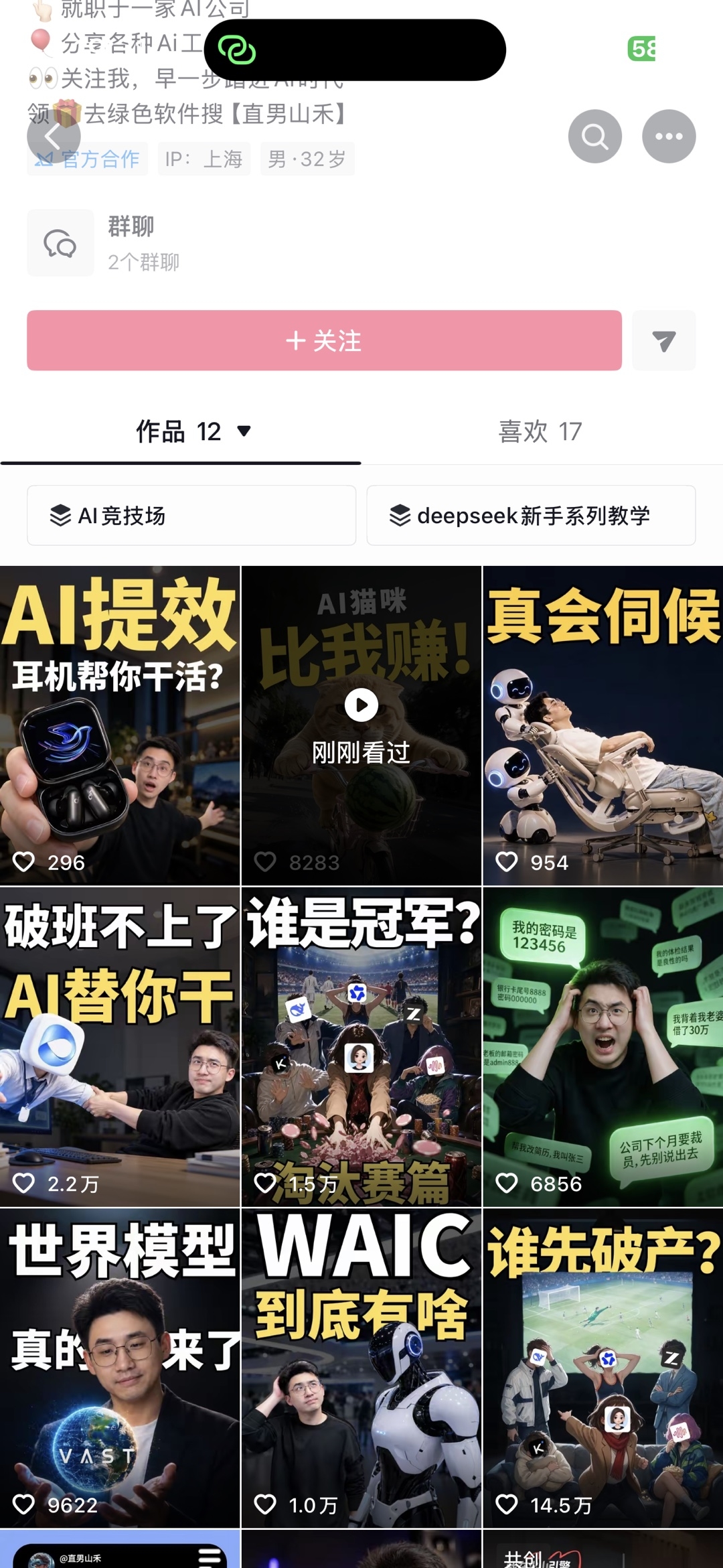Open the 破班不上了 AI替你干 video

[x=120, y=1047]
